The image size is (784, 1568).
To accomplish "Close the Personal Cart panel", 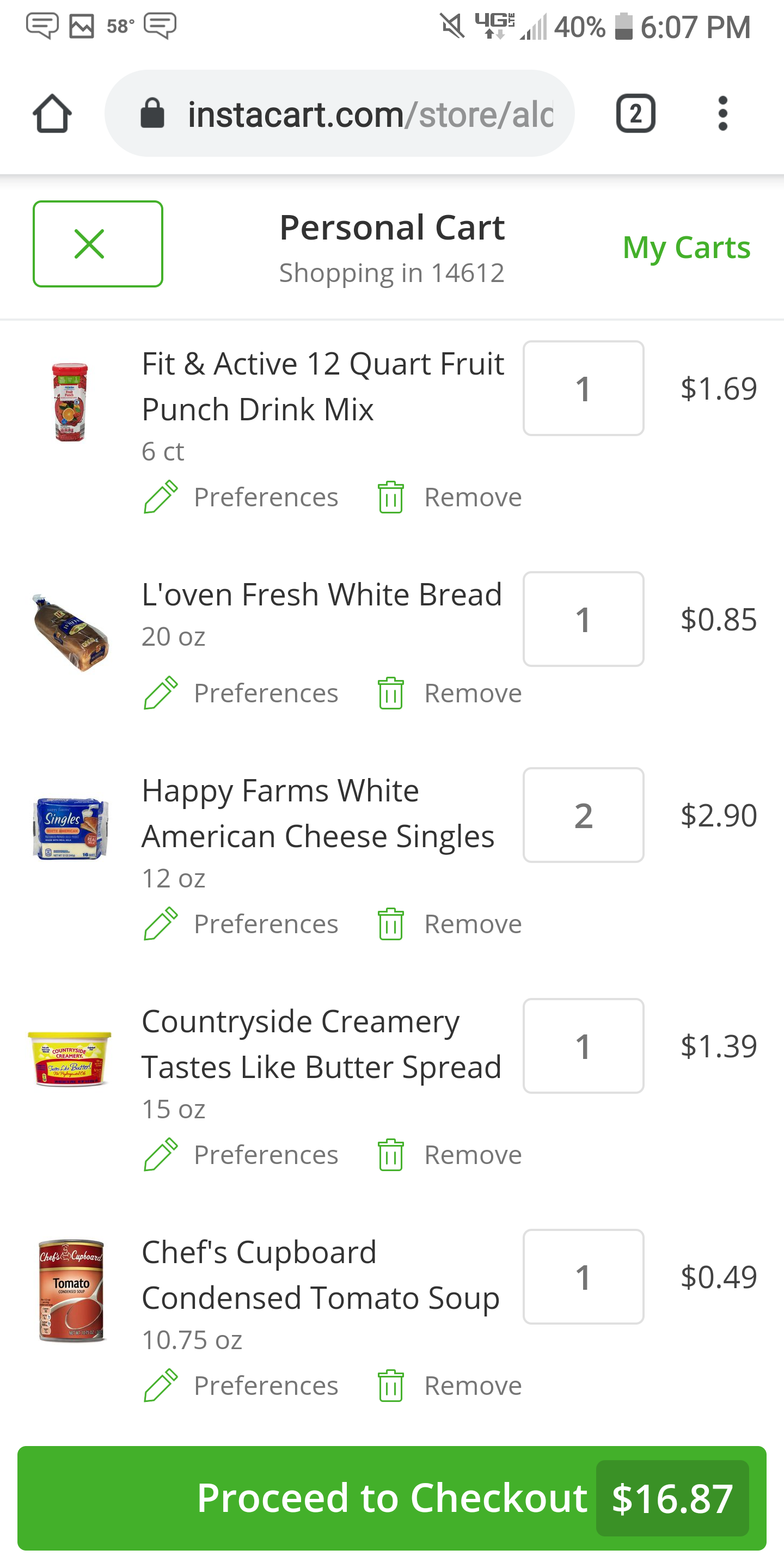I will point(98,243).
